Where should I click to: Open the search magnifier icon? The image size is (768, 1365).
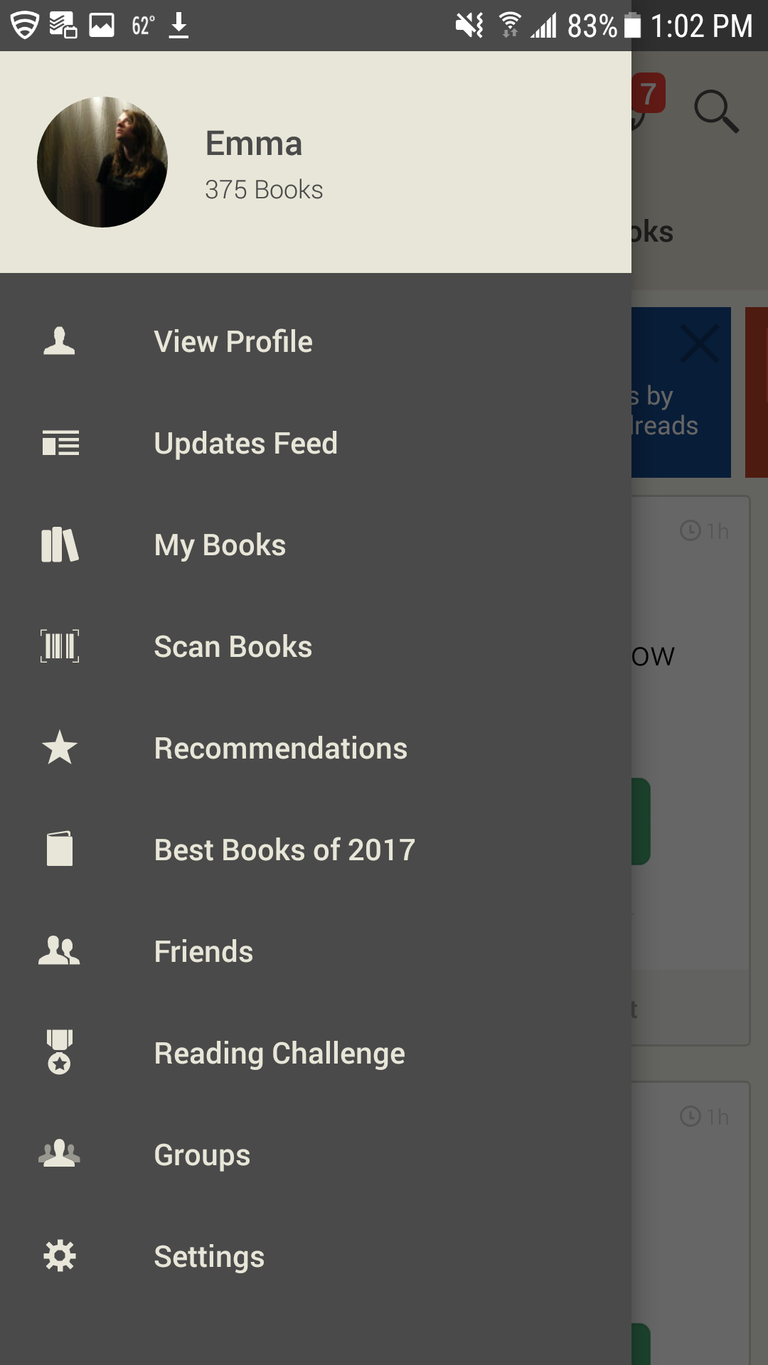click(716, 112)
